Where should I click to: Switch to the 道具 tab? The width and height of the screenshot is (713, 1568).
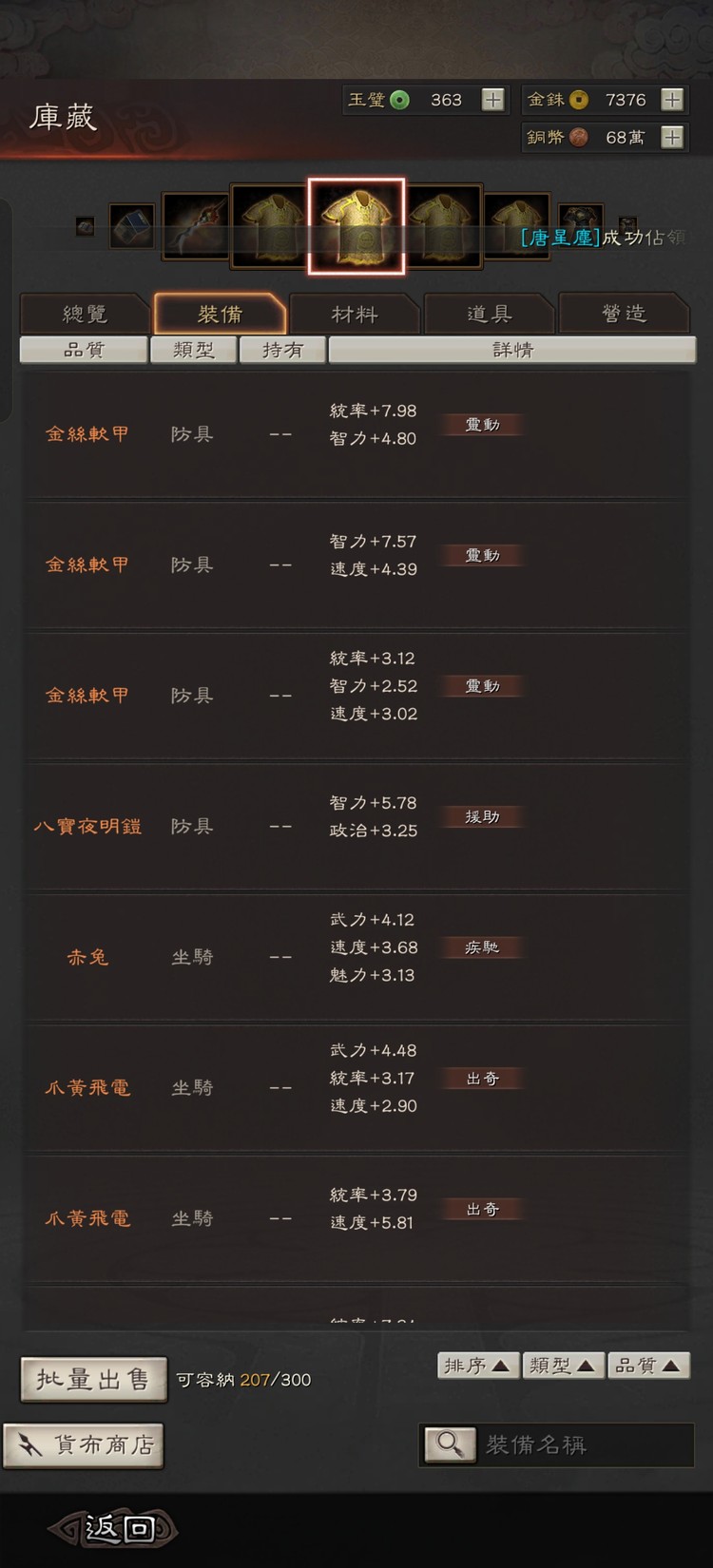(x=489, y=313)
